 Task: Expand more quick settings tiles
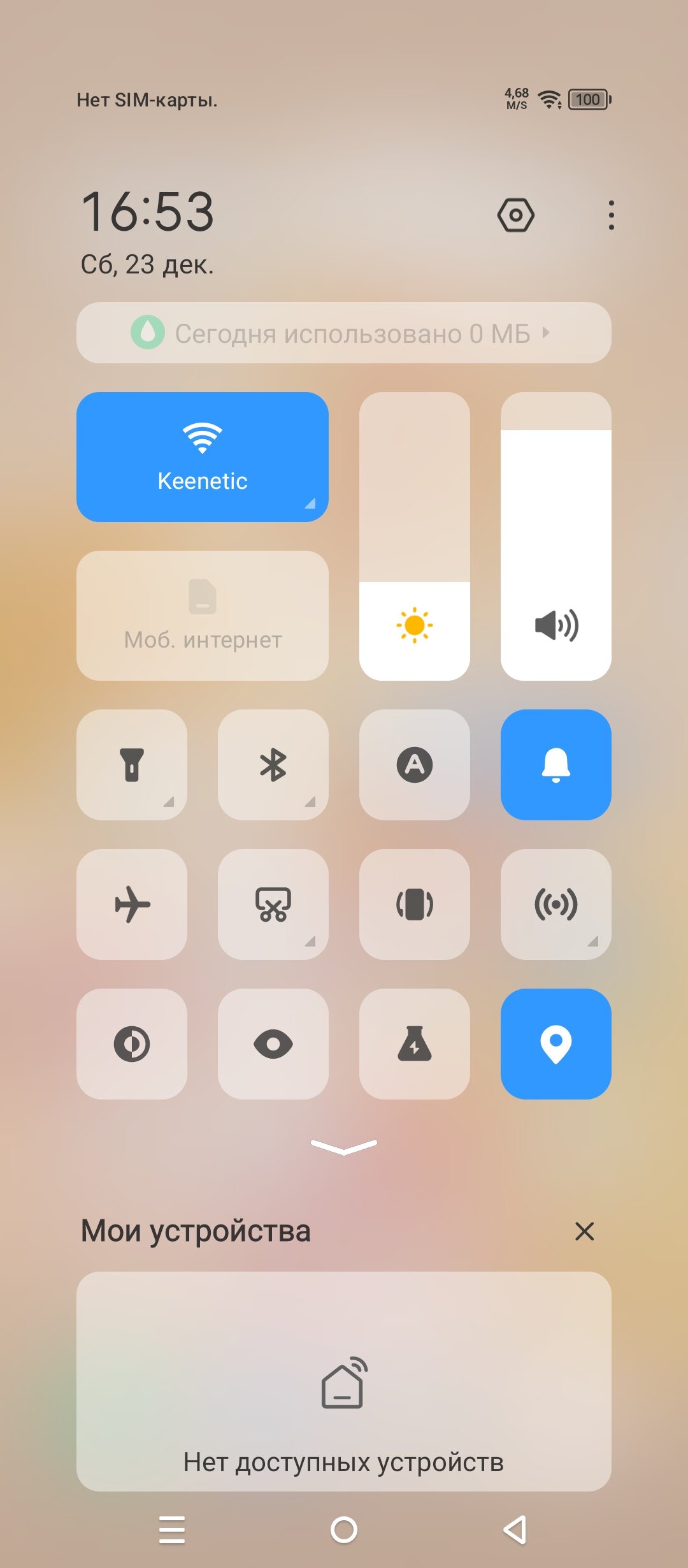pos(344,1147)
